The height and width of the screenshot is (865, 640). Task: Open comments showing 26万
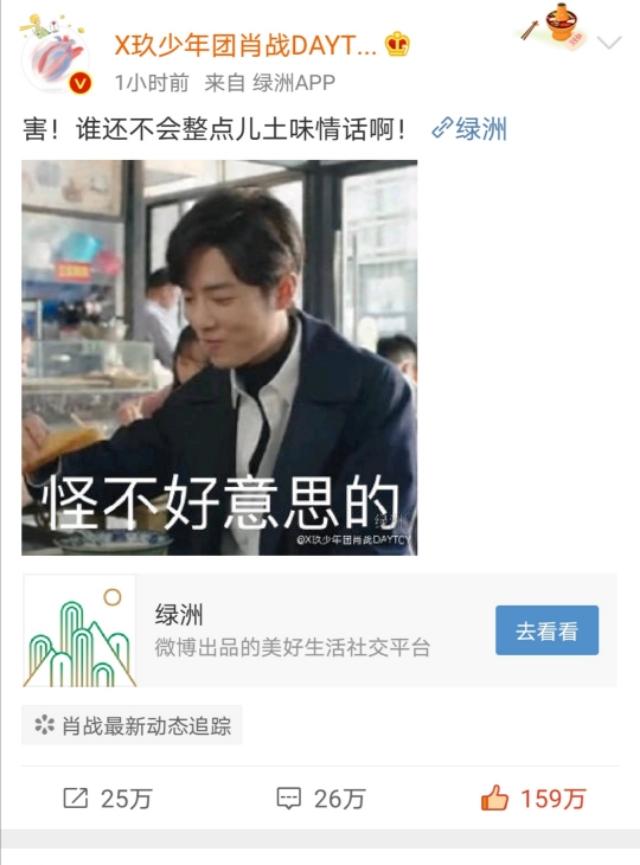[320, 798]
